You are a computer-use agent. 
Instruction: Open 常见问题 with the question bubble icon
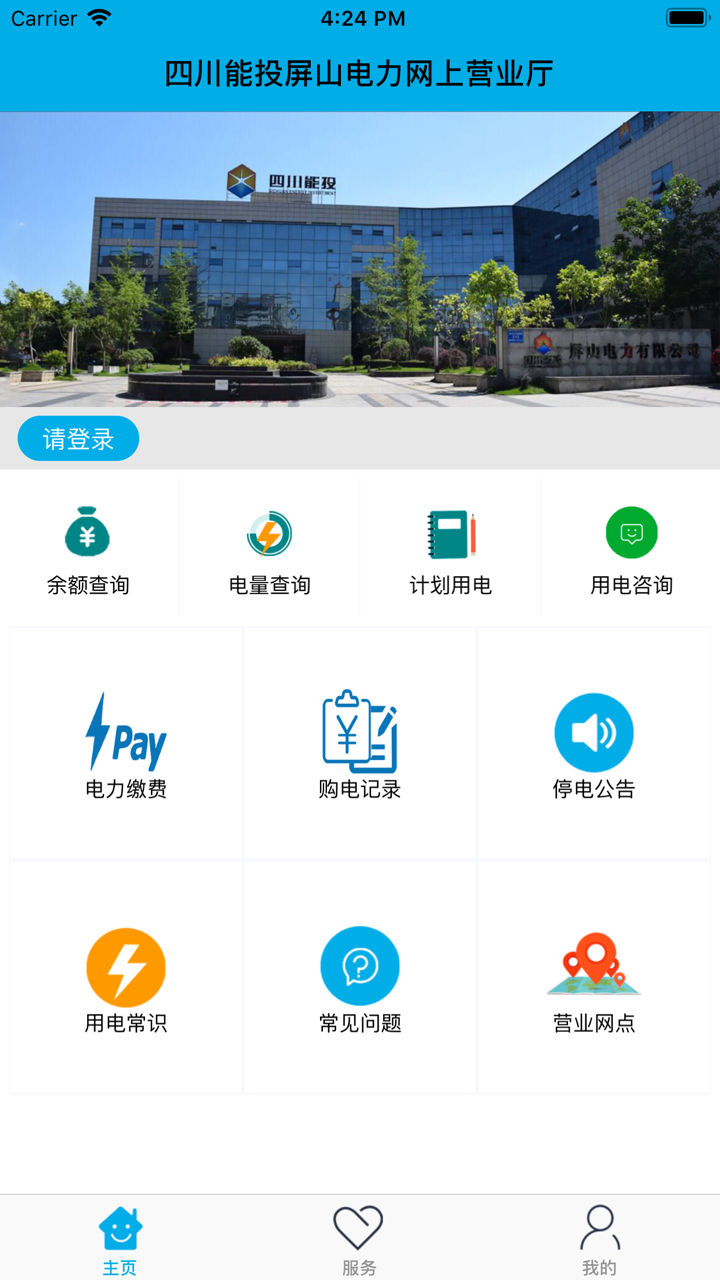tap(360, 966)
